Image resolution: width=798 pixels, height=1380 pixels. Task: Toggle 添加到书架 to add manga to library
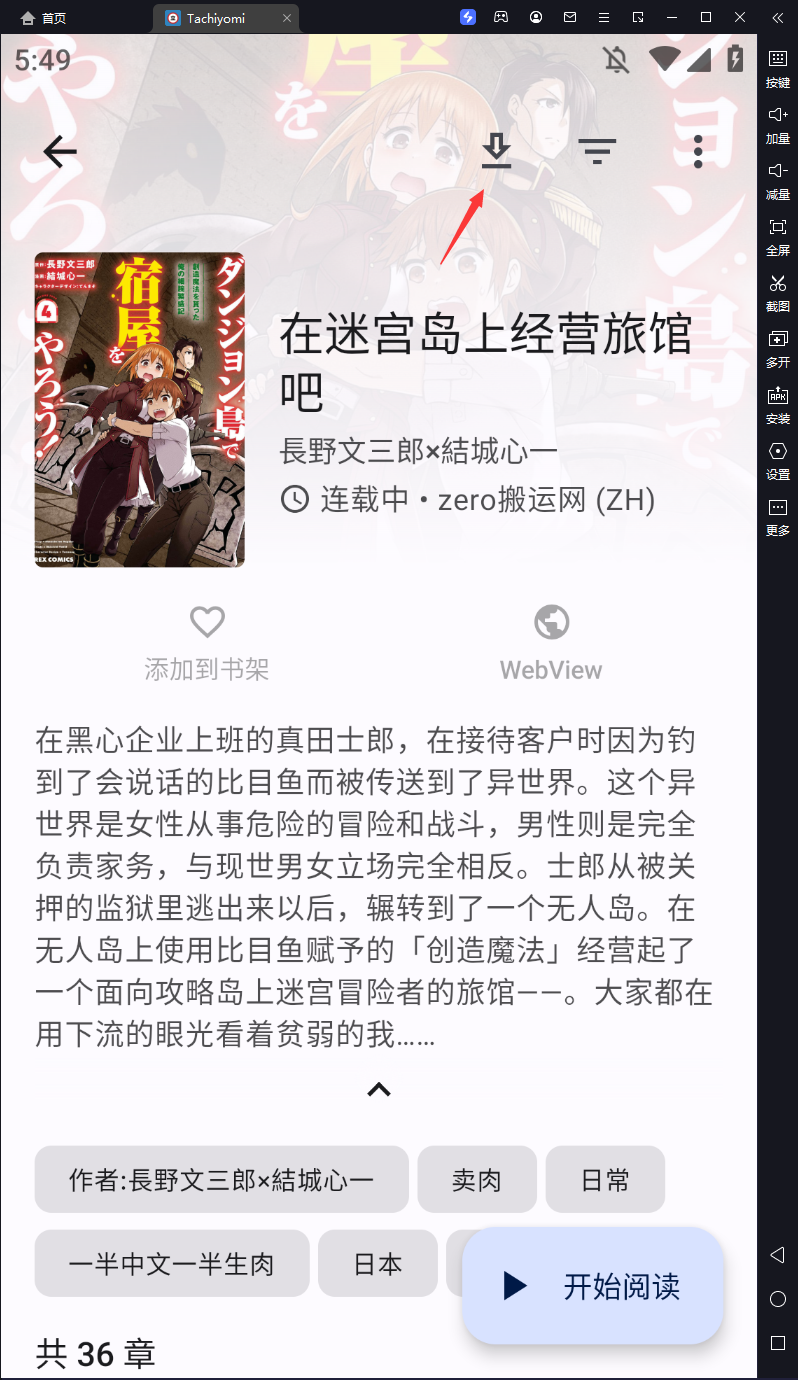coord(206,640)
